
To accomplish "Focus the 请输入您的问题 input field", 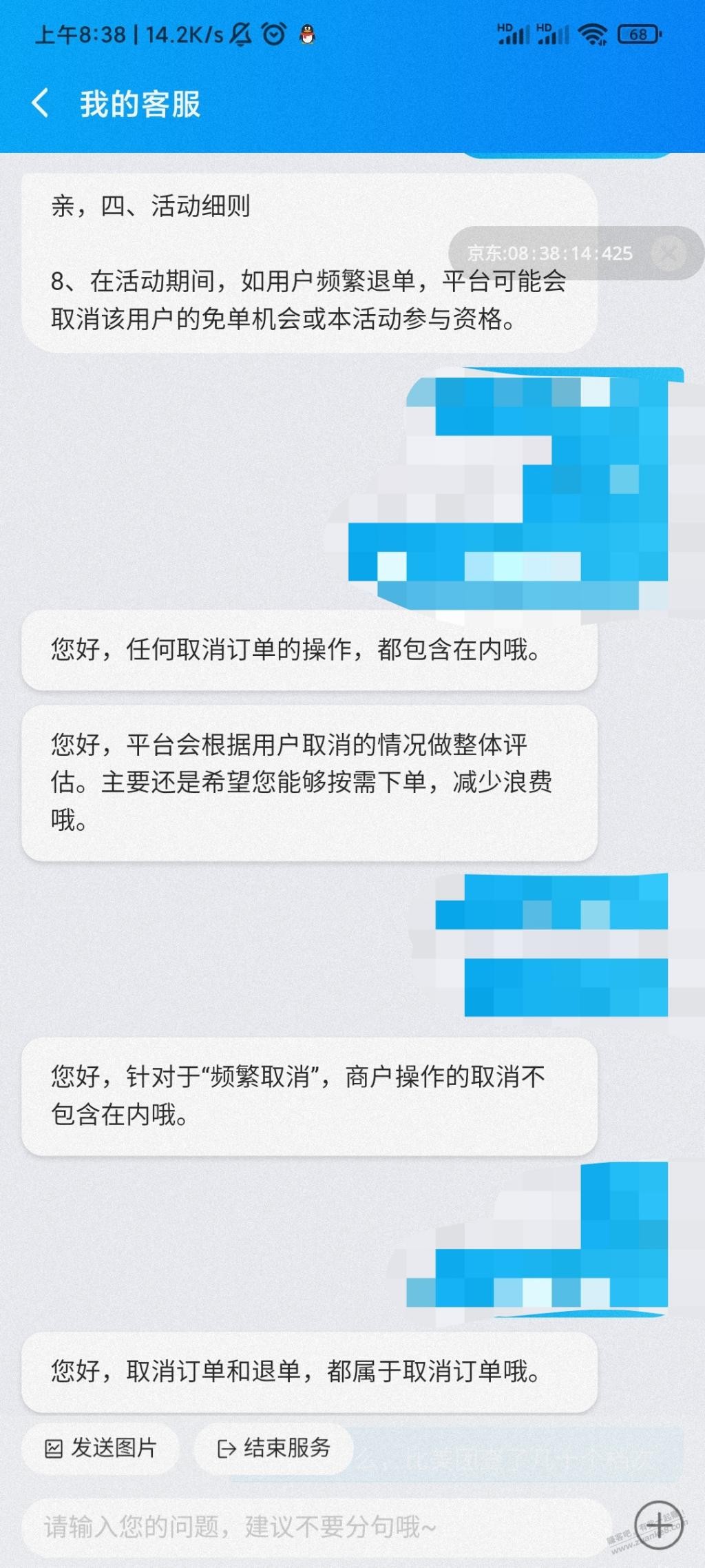I will [x=317, y=1526].
